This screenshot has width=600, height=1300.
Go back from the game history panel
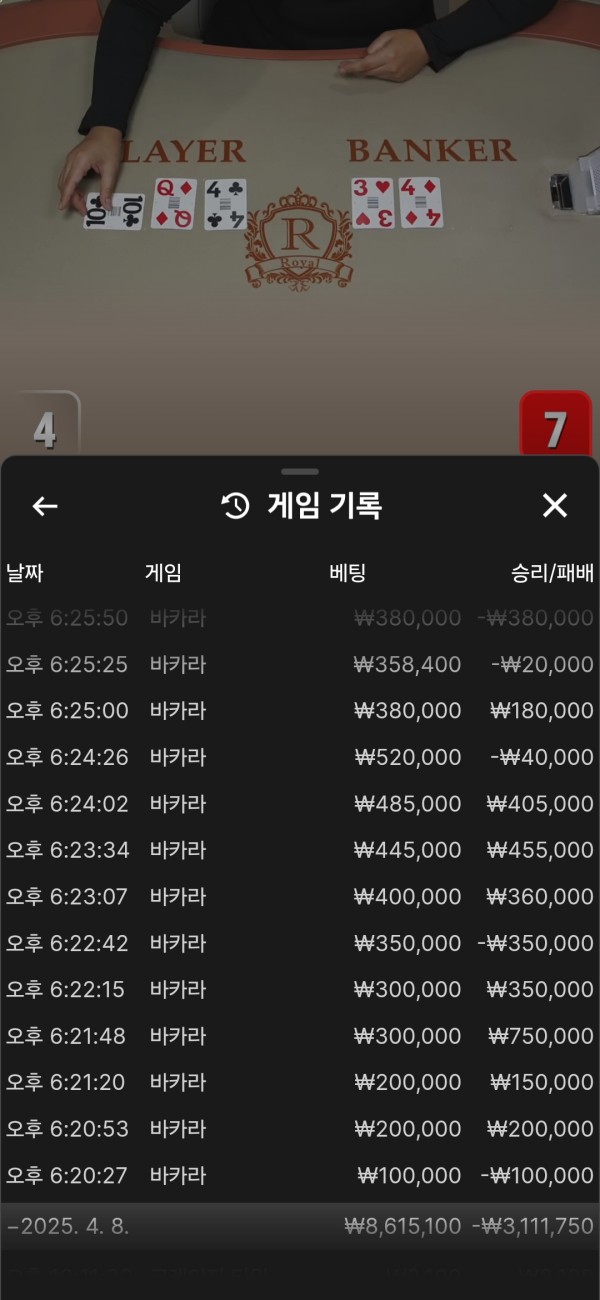tap(45, 506)
